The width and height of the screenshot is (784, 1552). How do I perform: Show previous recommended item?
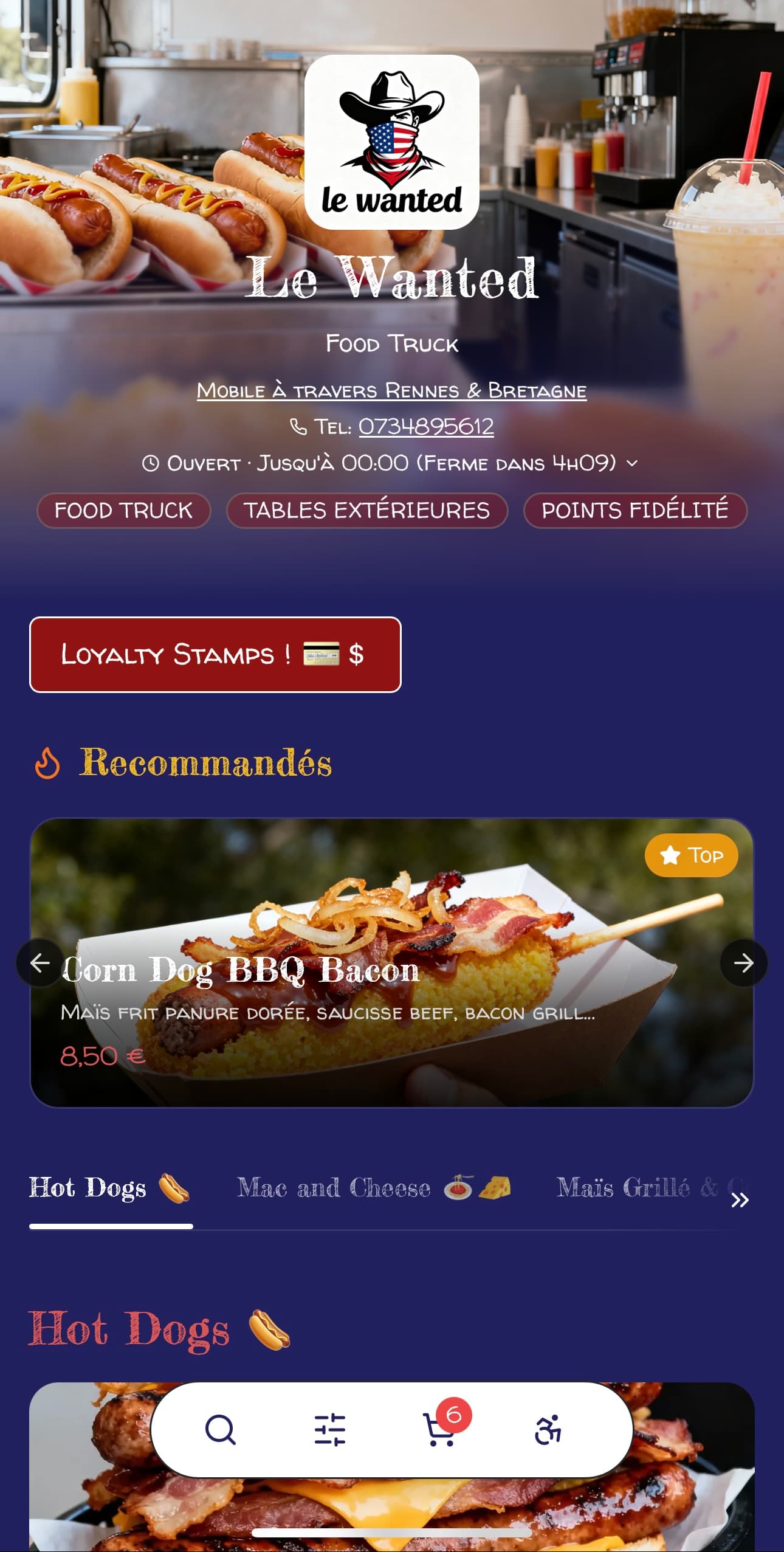pyautogui.click(x=40, y=963)
